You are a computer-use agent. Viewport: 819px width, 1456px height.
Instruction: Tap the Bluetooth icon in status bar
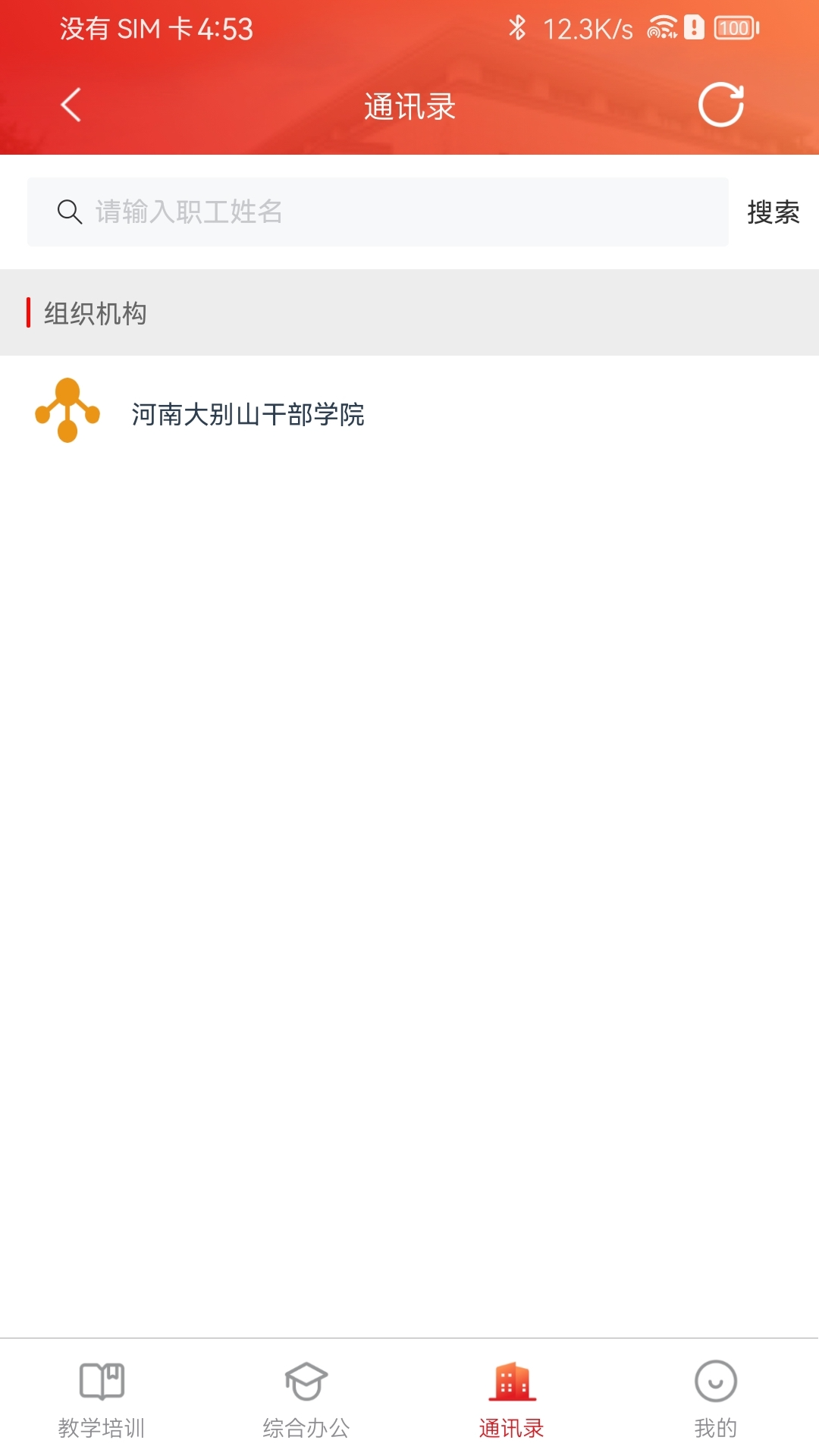pos(518,27)
